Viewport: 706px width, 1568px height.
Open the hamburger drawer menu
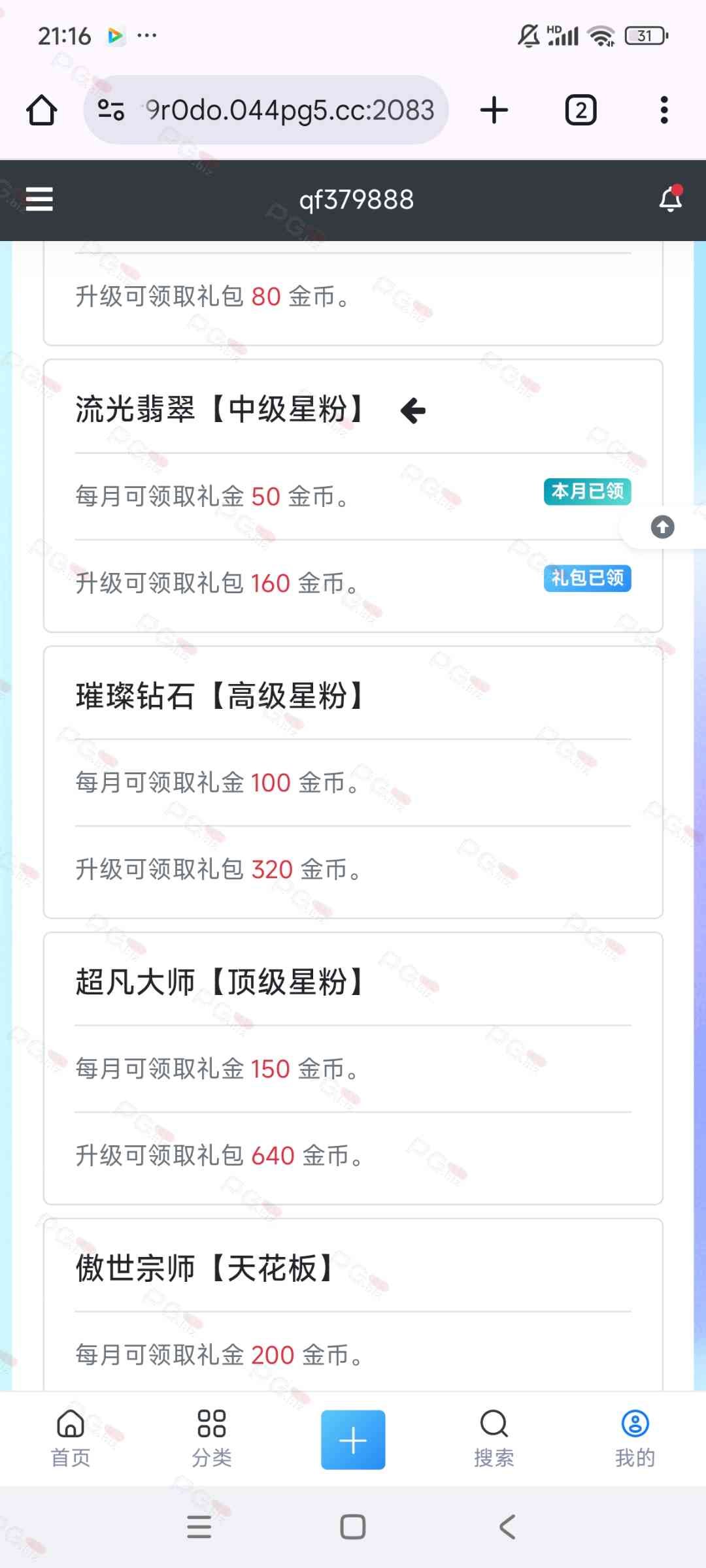(x=39, y=199)
